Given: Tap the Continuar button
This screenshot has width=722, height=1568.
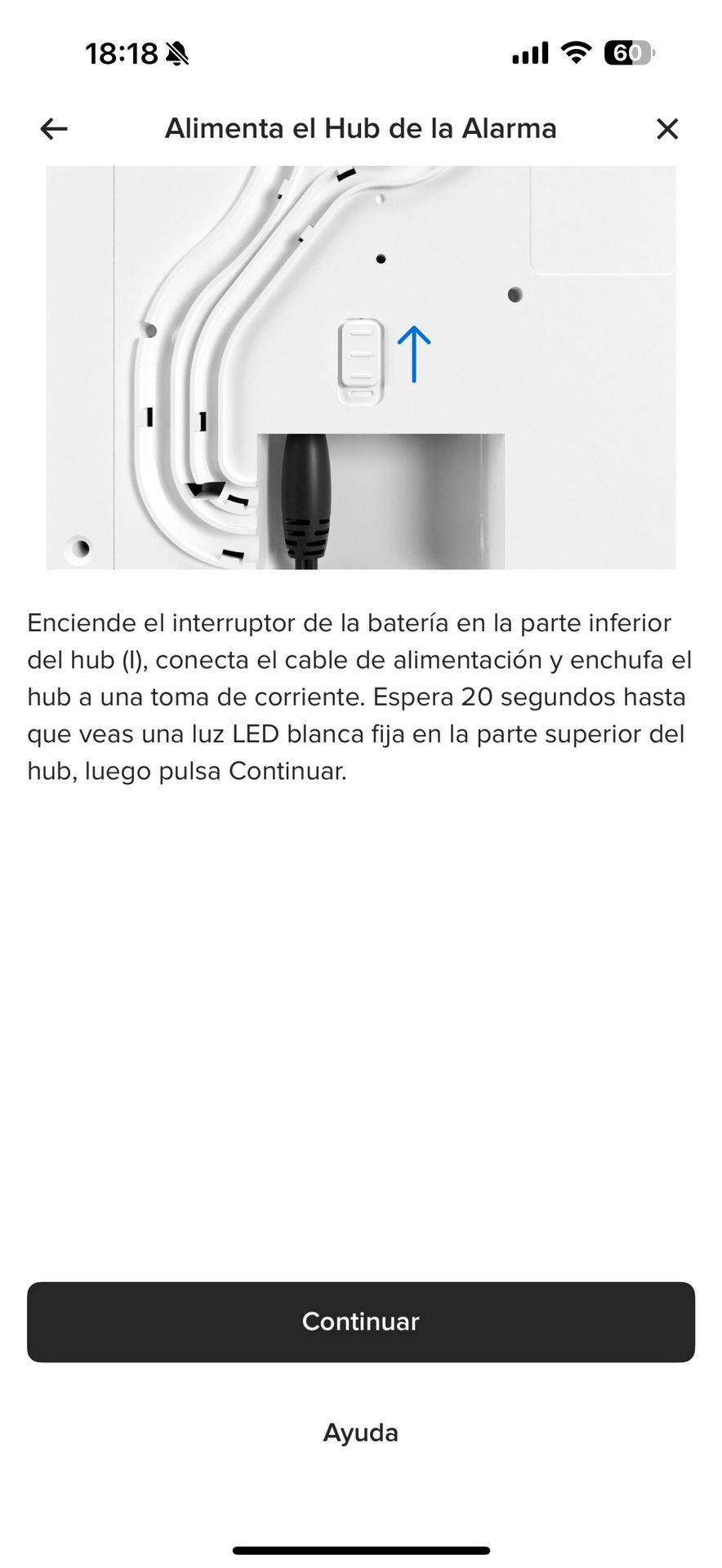Looking at the screenshot, I should 361,1321.
